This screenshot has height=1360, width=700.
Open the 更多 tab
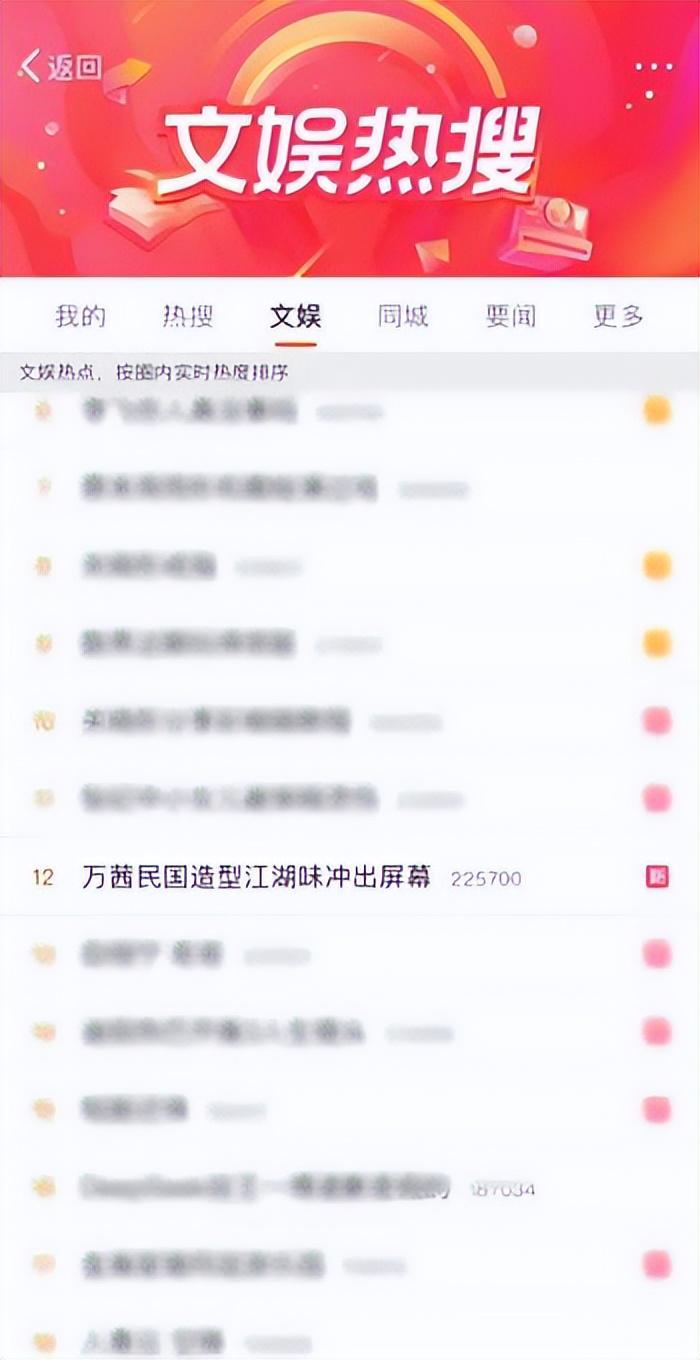[618, 317]
